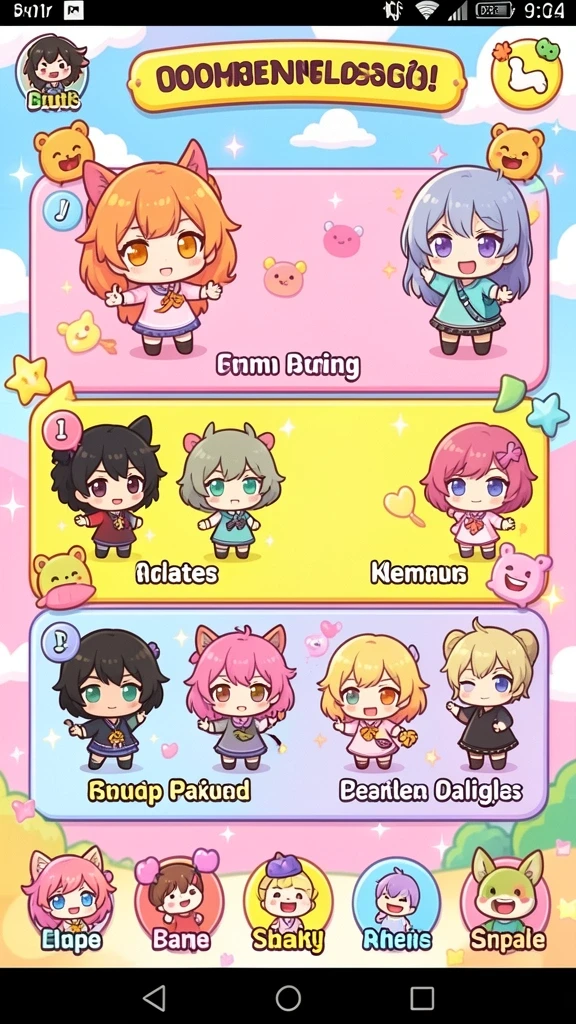Go to the Rhelis tab
The width and height of the screenshot is (576, 1024).
tap(396, 901)
